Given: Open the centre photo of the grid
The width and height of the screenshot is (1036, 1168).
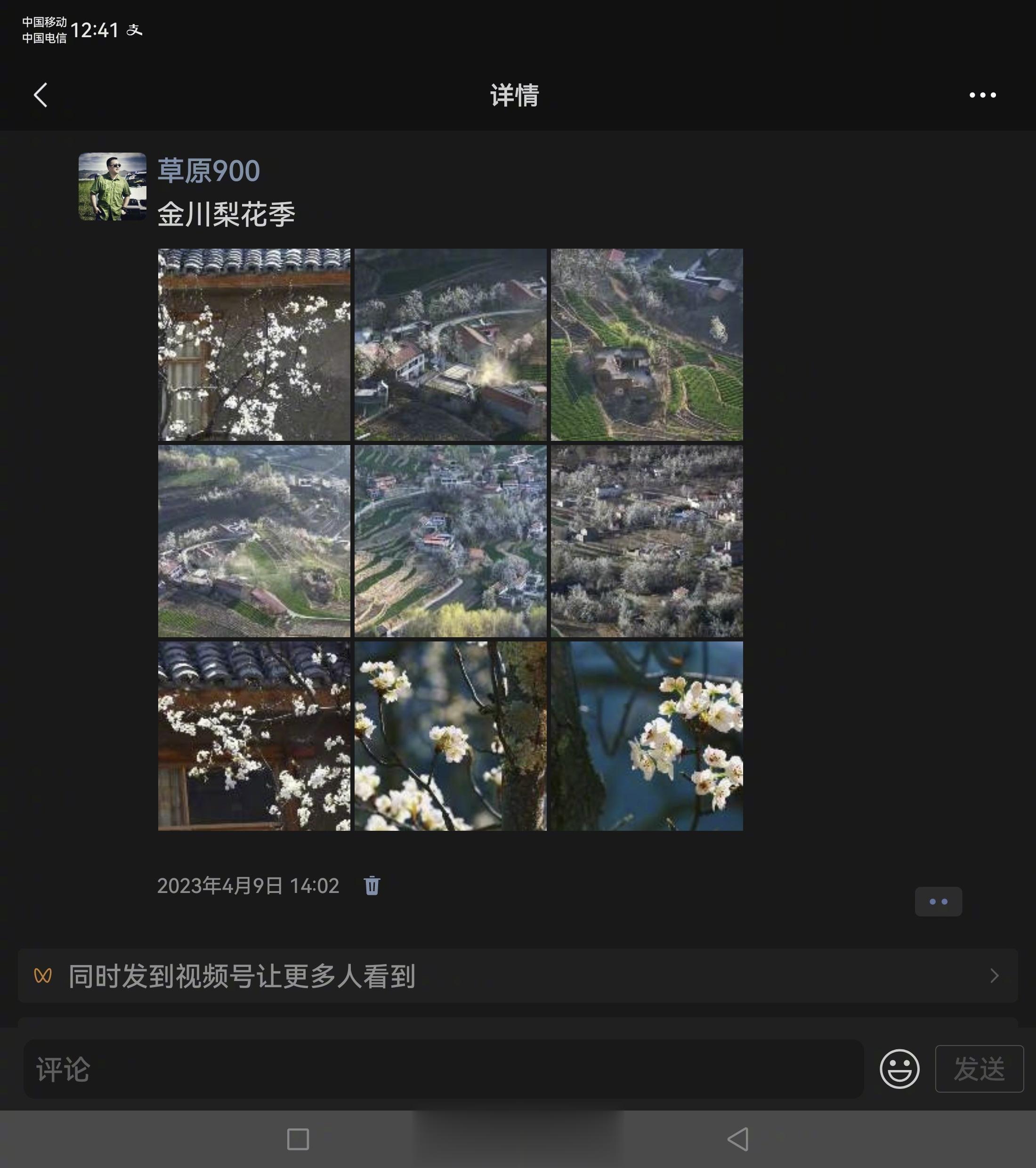Looking at the screenshot, I should (450, 541).
